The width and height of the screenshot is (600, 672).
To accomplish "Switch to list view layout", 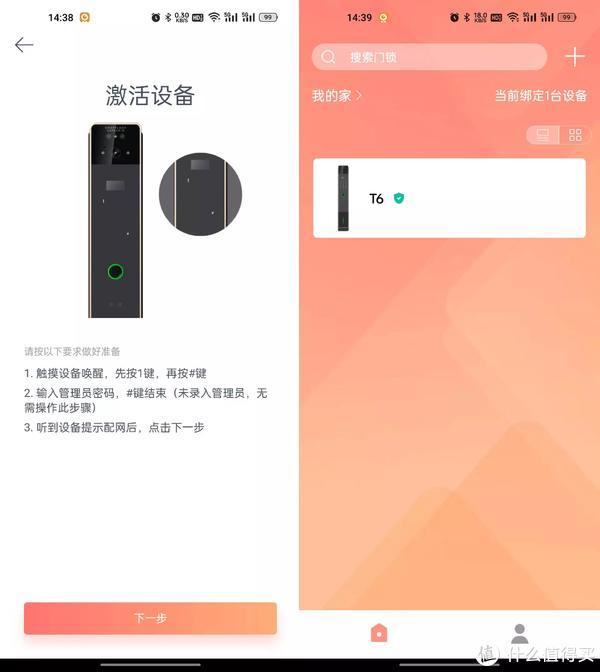I will click(x=543, y=135).
